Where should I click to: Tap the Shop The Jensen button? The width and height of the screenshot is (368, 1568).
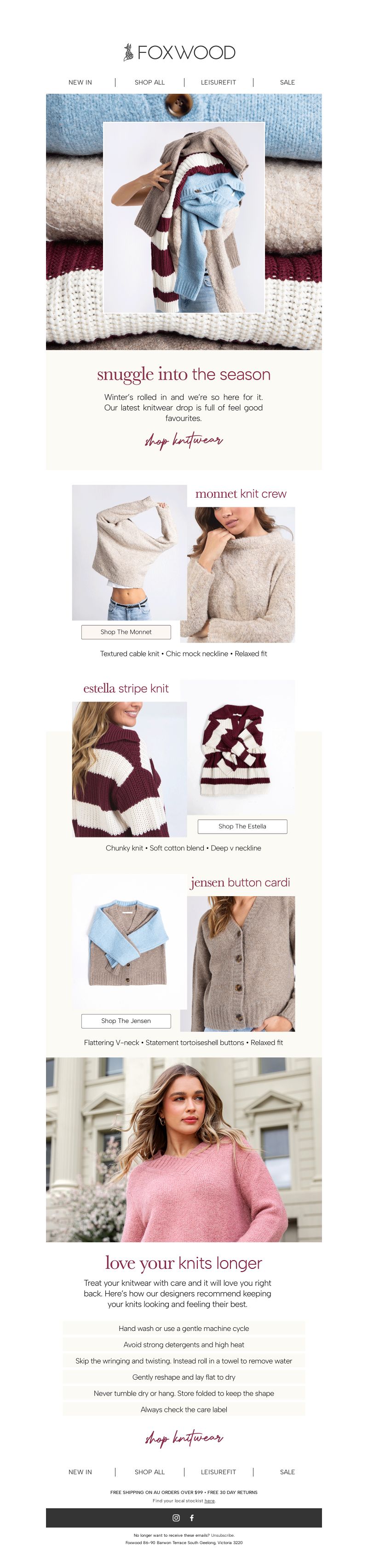126,1021
